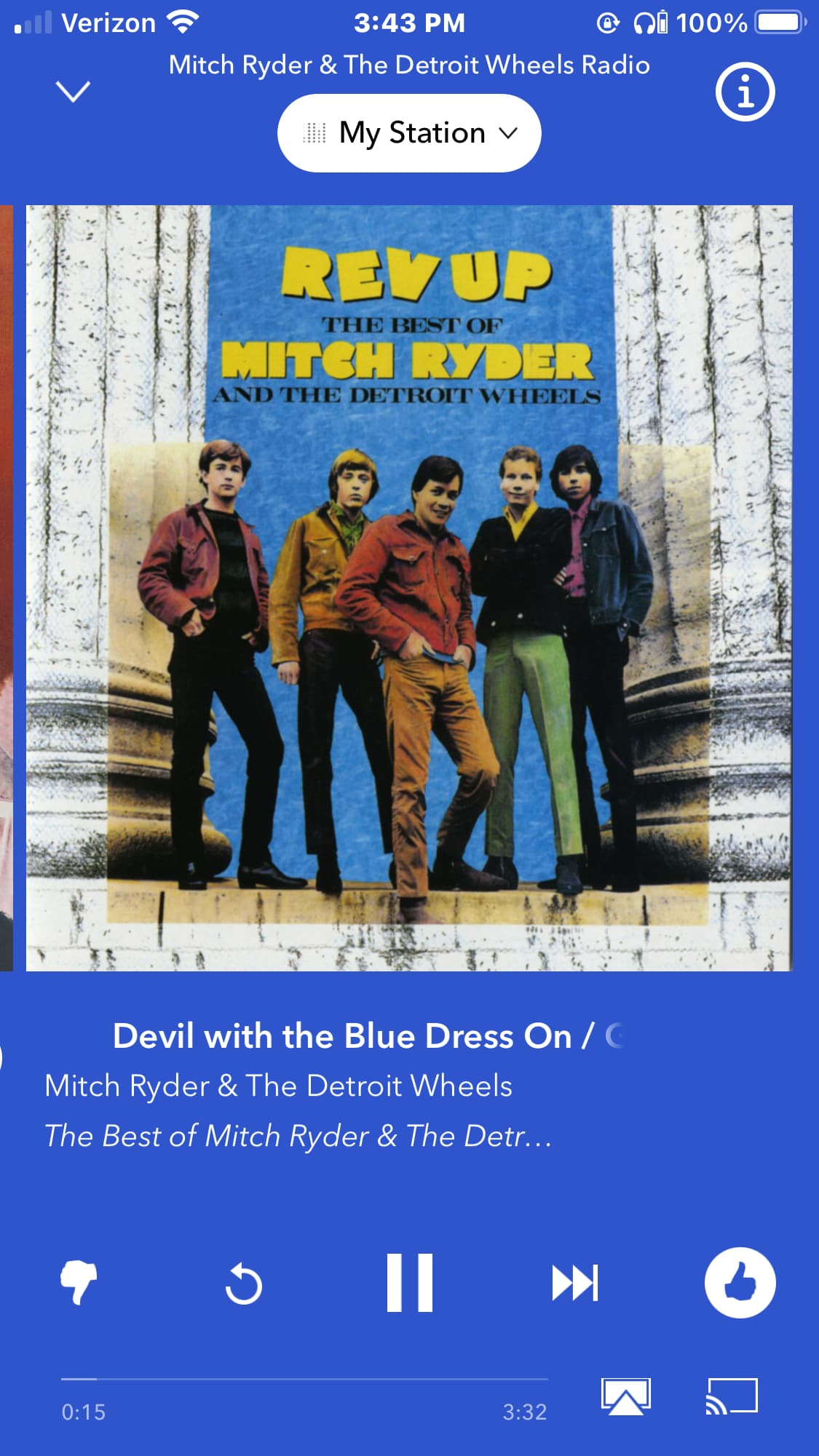The width and height of the screenshot is (819, 1456).
Task: Cast playback to another device
Action: coord(732,1396)
